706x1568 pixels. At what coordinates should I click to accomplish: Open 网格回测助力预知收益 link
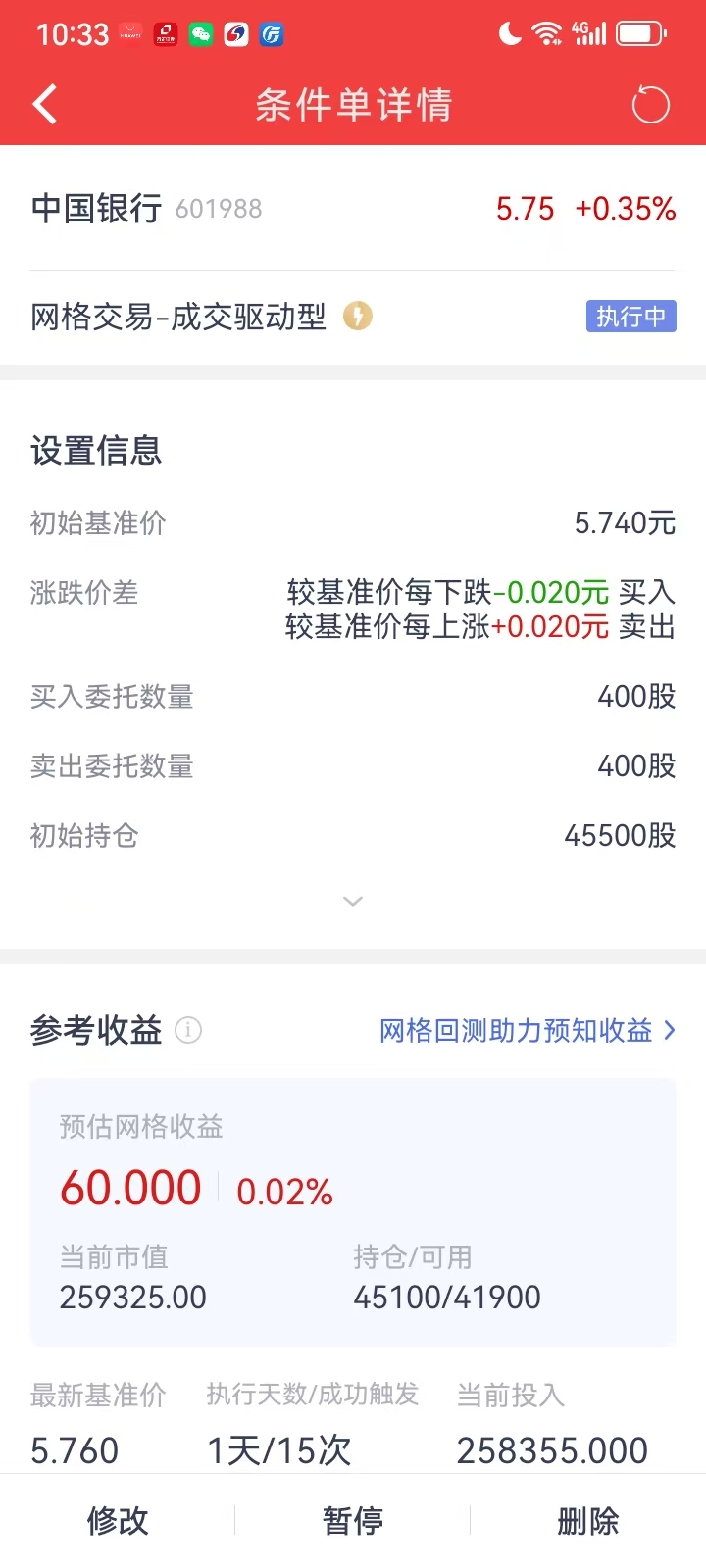point(527,1030)
